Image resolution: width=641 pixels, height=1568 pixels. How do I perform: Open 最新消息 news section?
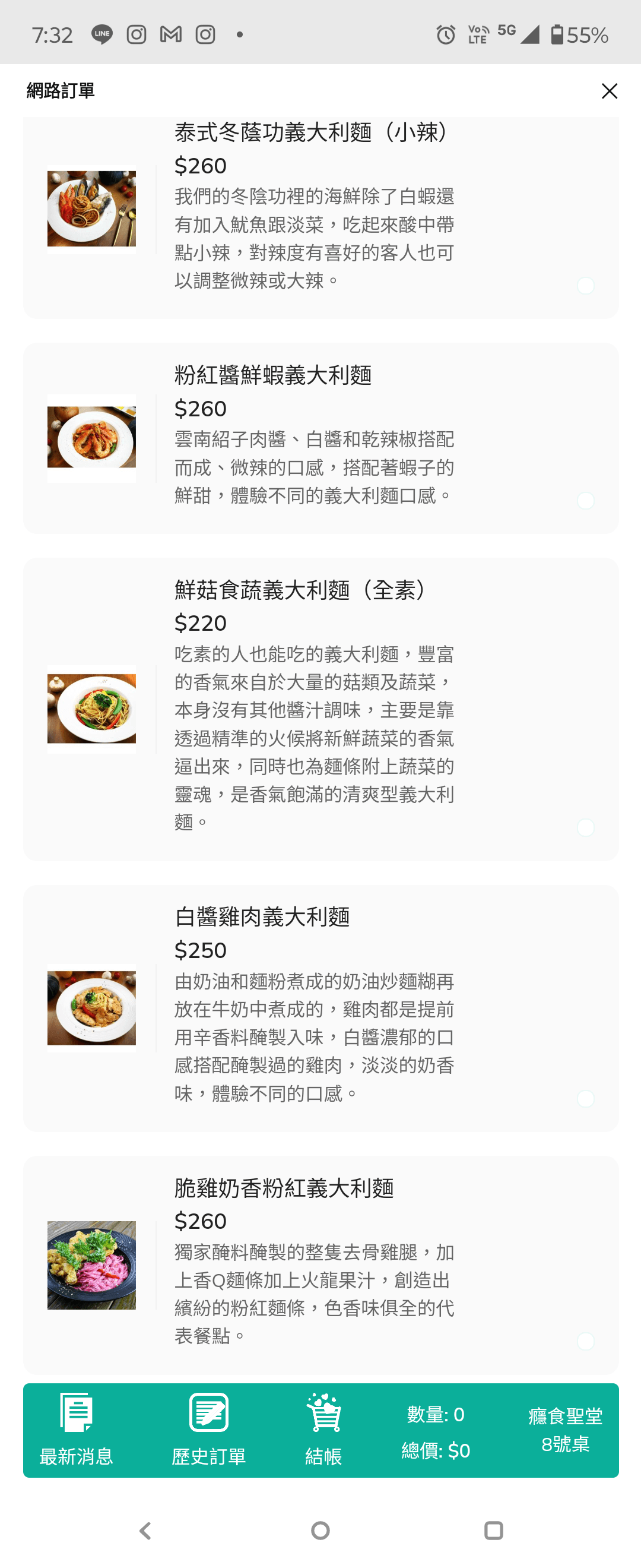click(76, 1429)
